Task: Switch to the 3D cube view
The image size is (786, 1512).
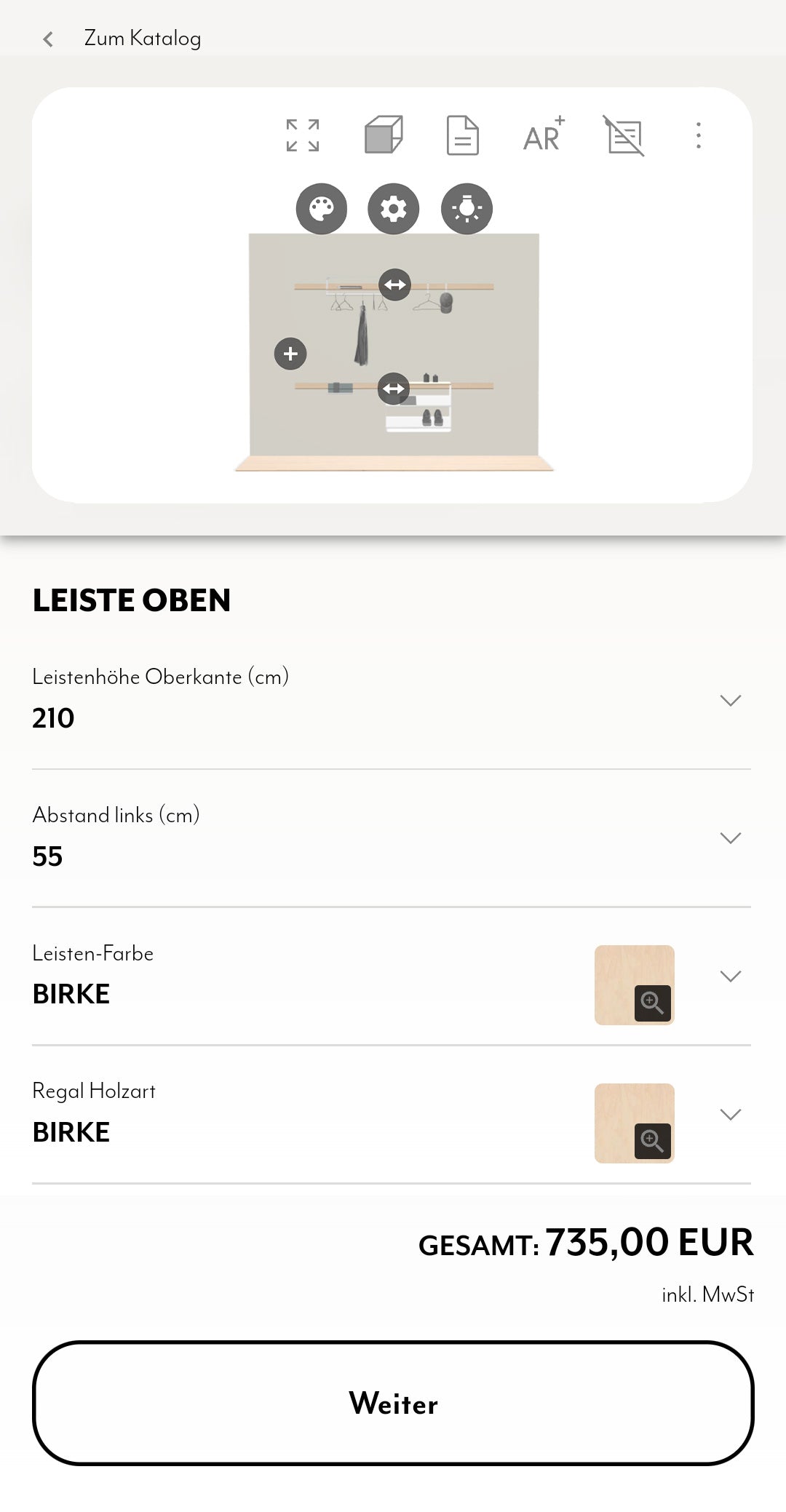Action: coord(384,135)
